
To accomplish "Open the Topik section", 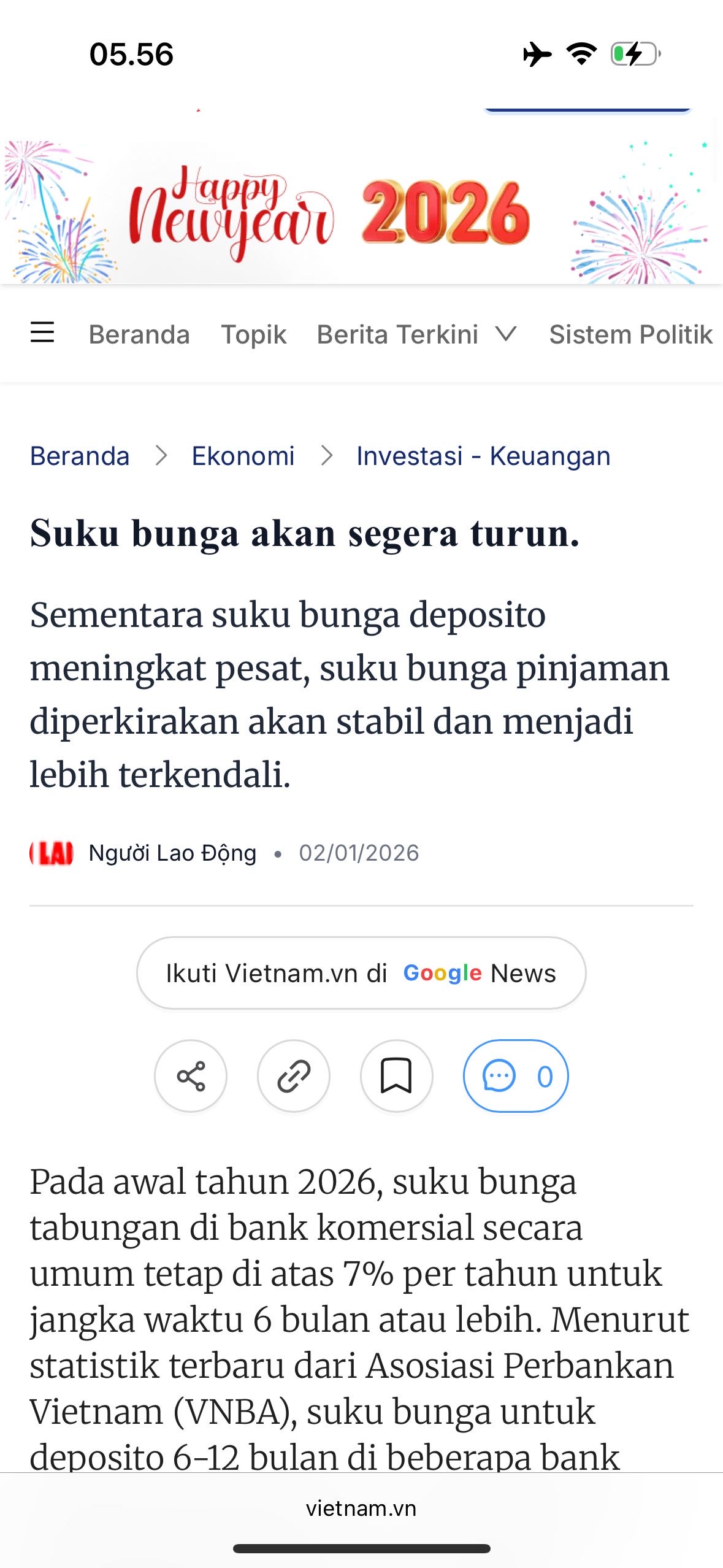I will point(254,335).
